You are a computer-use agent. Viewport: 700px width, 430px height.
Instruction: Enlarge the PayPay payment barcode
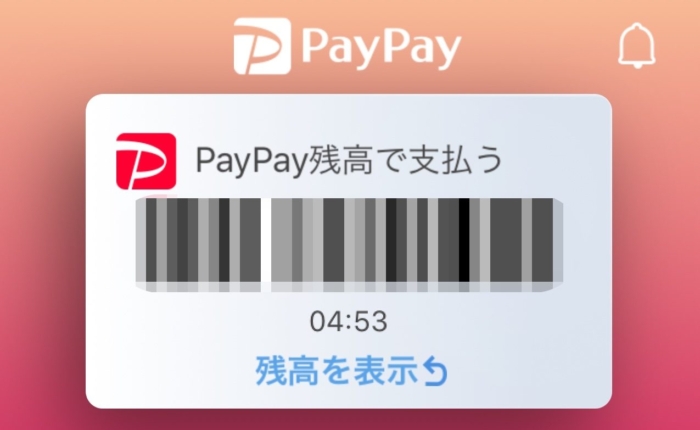pyautogui.click(x=348, y=245)
